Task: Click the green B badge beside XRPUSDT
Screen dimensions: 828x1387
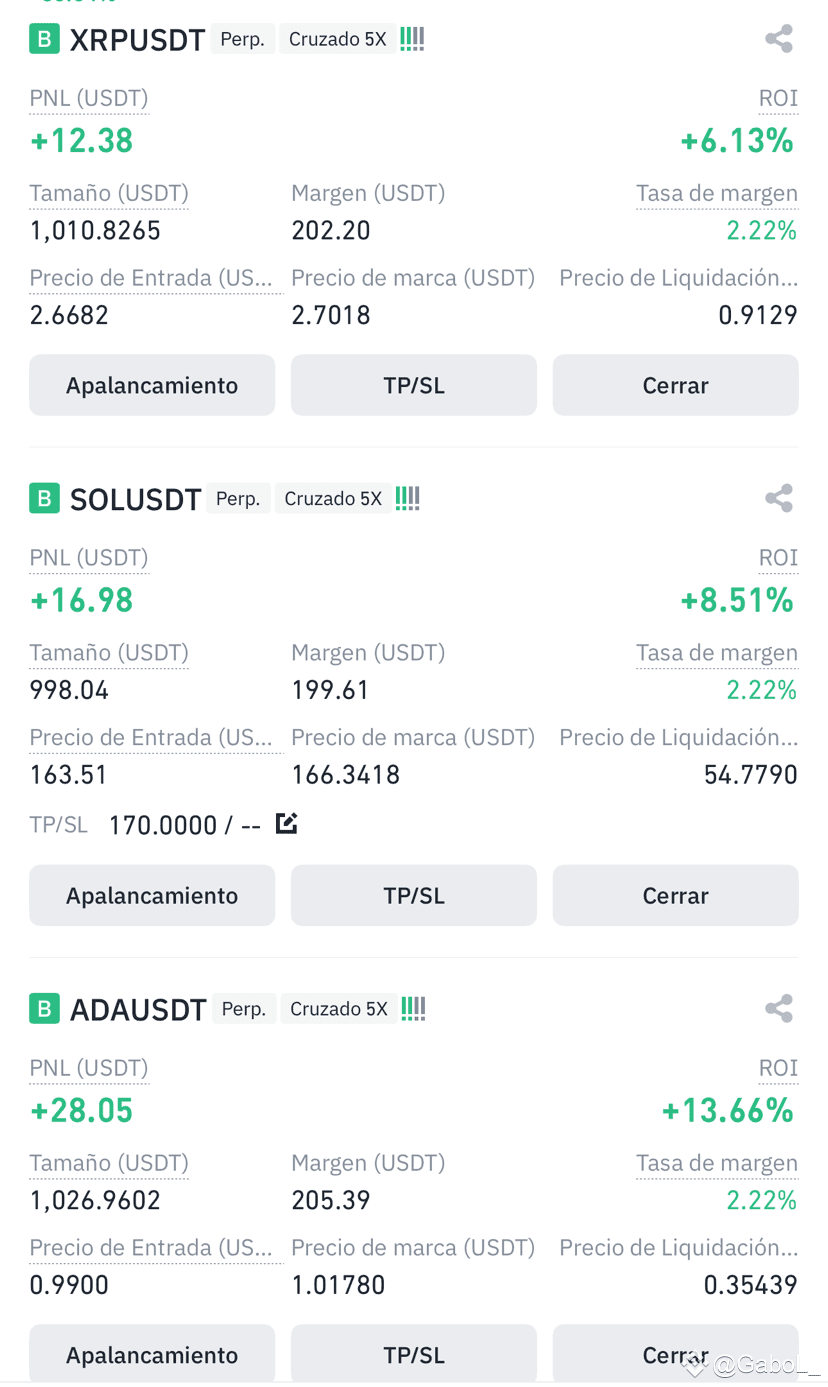Action: pos(44,39)
